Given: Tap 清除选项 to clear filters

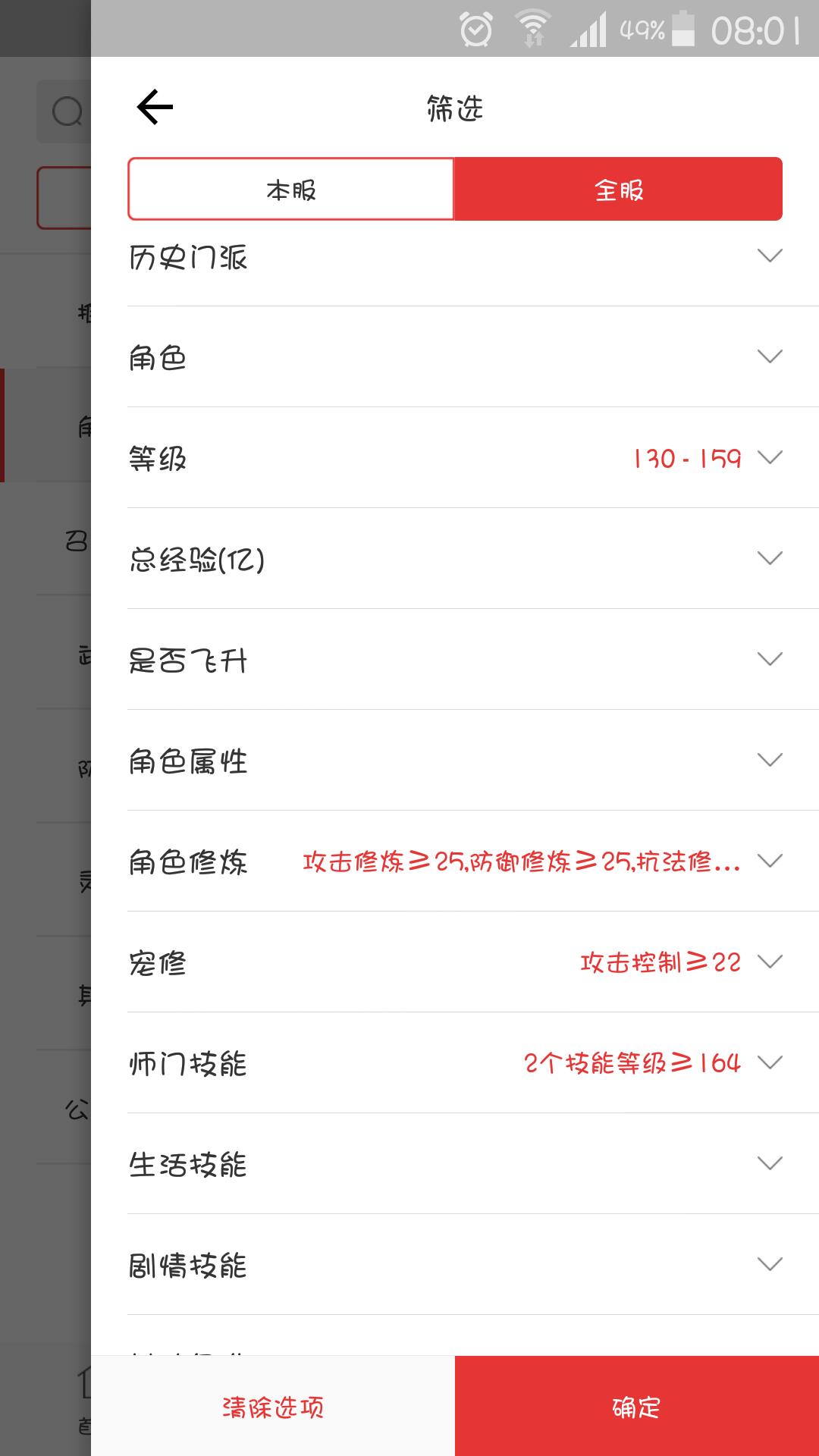Looking at the screenshot, I should (273, 1407).
